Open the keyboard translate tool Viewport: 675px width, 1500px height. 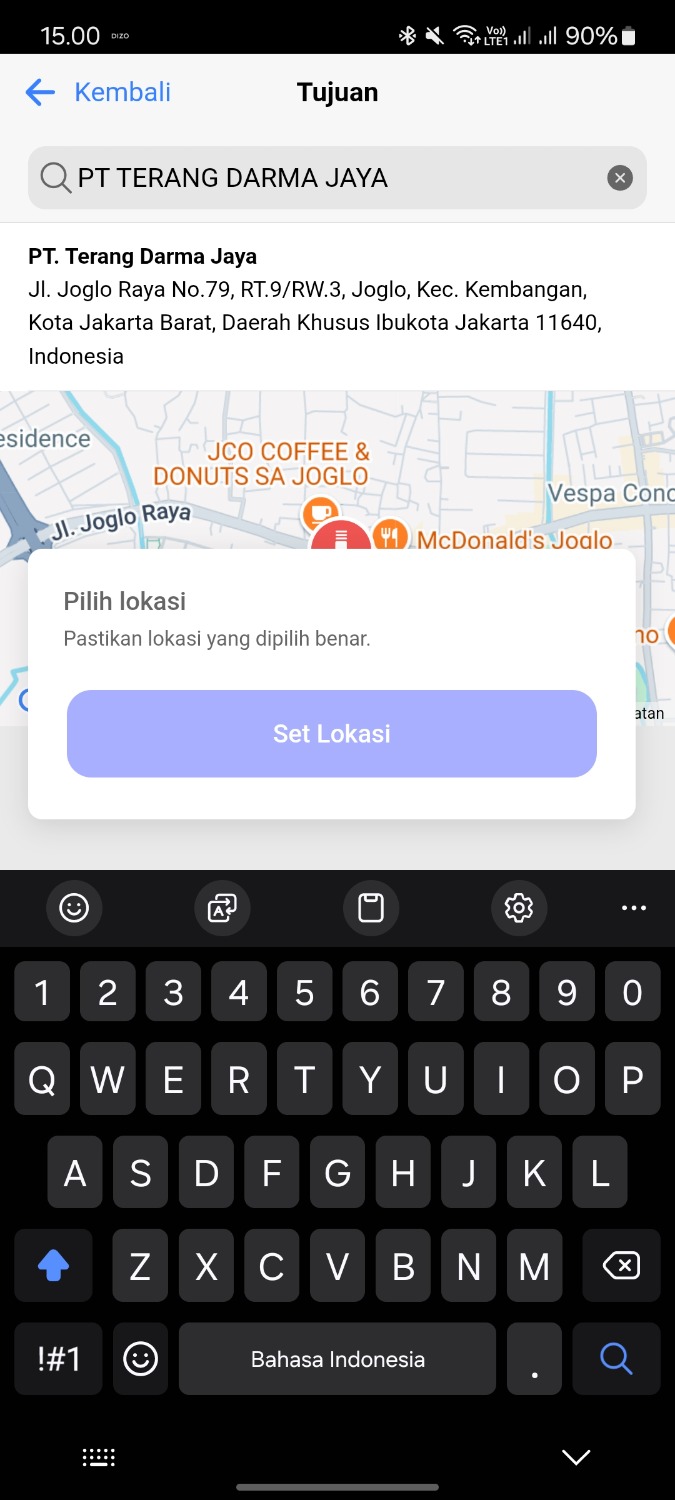tap(221, 908)
